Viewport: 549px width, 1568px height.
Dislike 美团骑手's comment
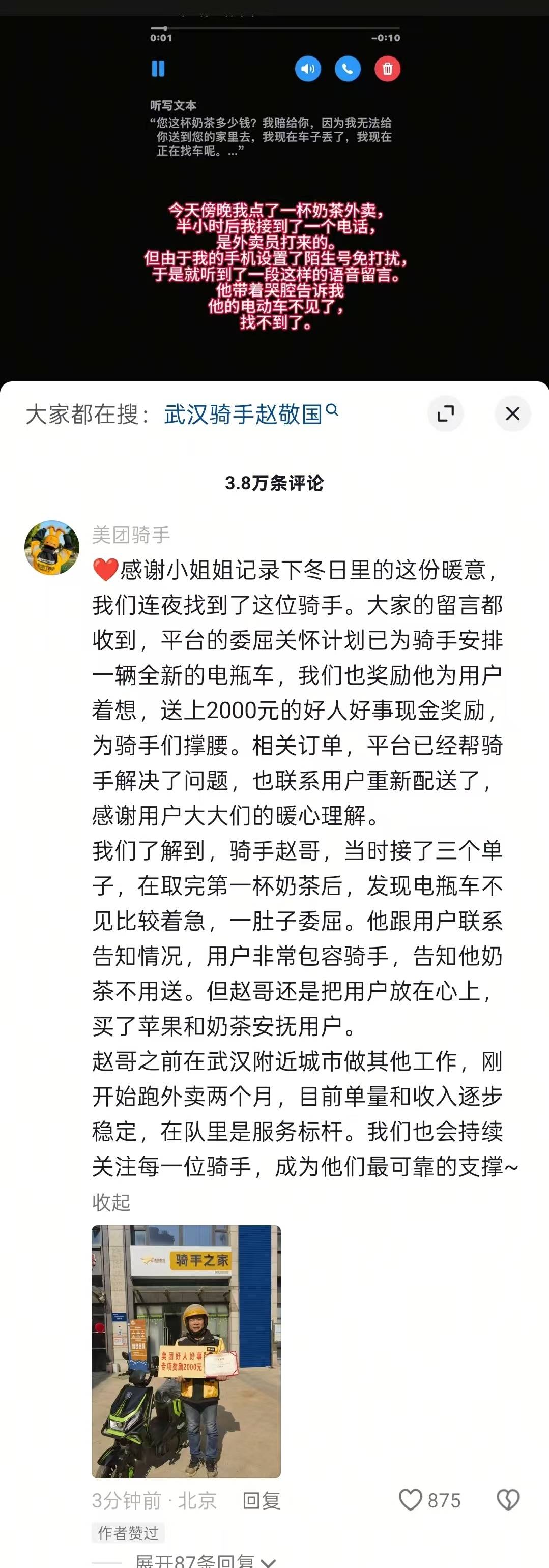pos(508,1500)
